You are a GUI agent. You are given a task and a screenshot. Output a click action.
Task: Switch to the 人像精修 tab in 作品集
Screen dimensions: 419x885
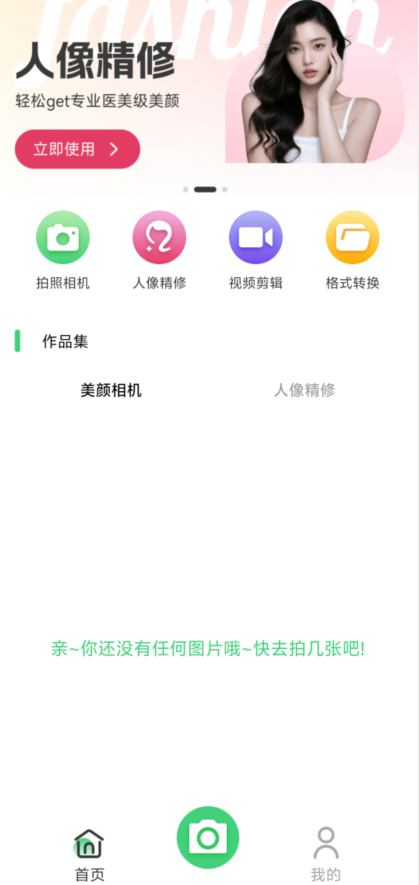[305, 390]
